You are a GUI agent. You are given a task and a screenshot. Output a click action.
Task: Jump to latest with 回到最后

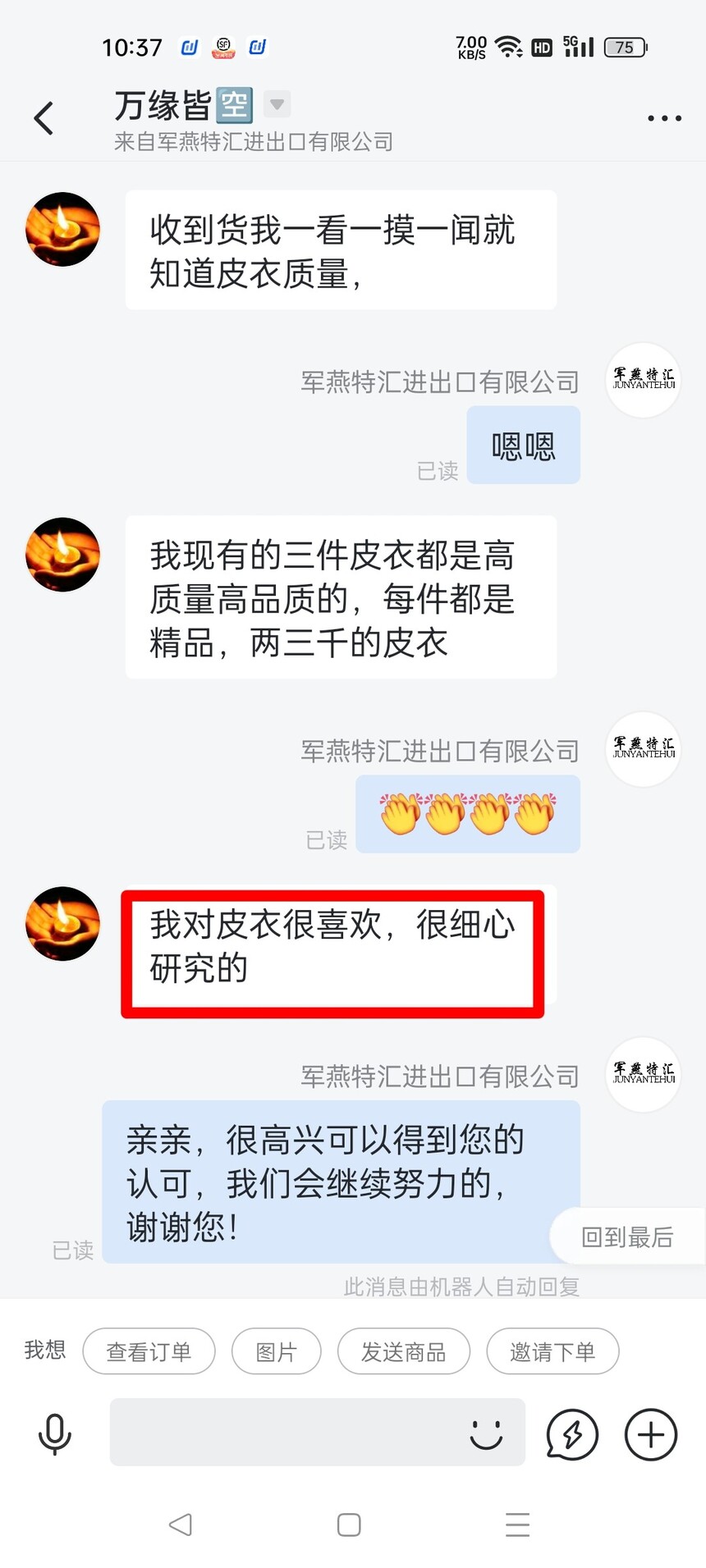tap(627, 1237)
